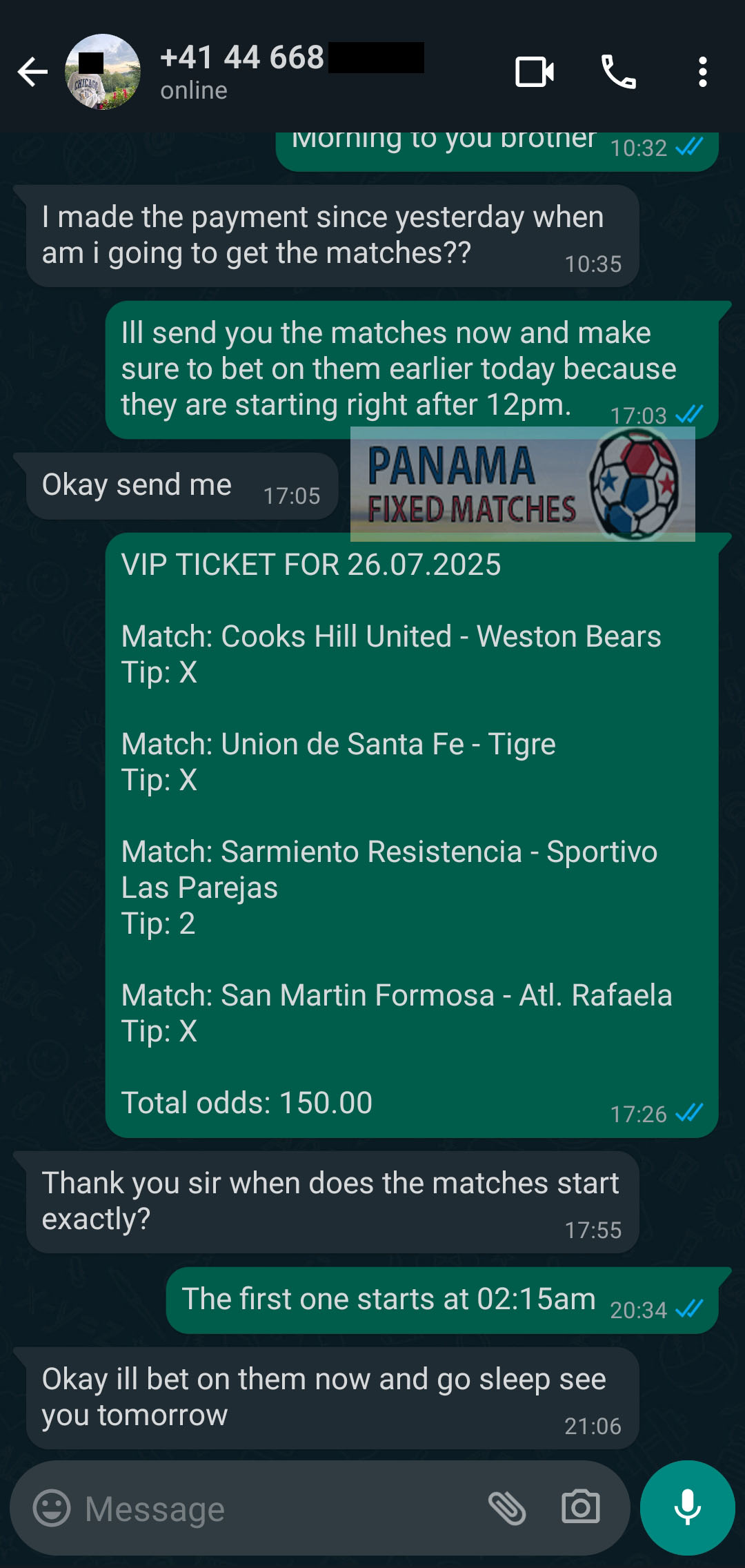The height and width of the screenshot is (1568, 745).
Task: Start a voice call
Action: 619,72
